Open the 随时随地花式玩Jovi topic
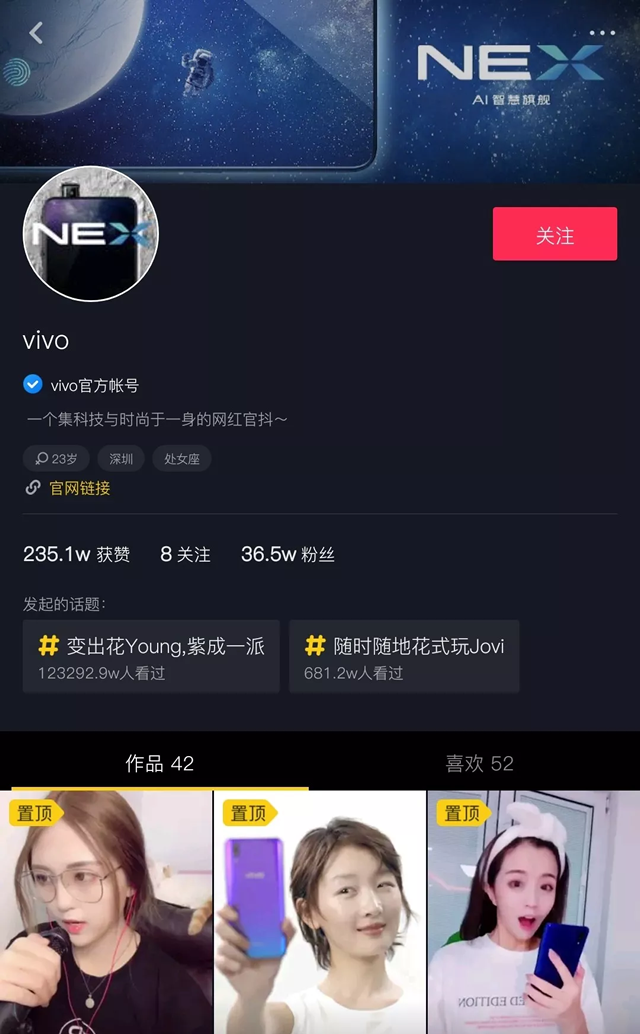This screenshot has height=1034, width=640. click(x=404, y=656)
